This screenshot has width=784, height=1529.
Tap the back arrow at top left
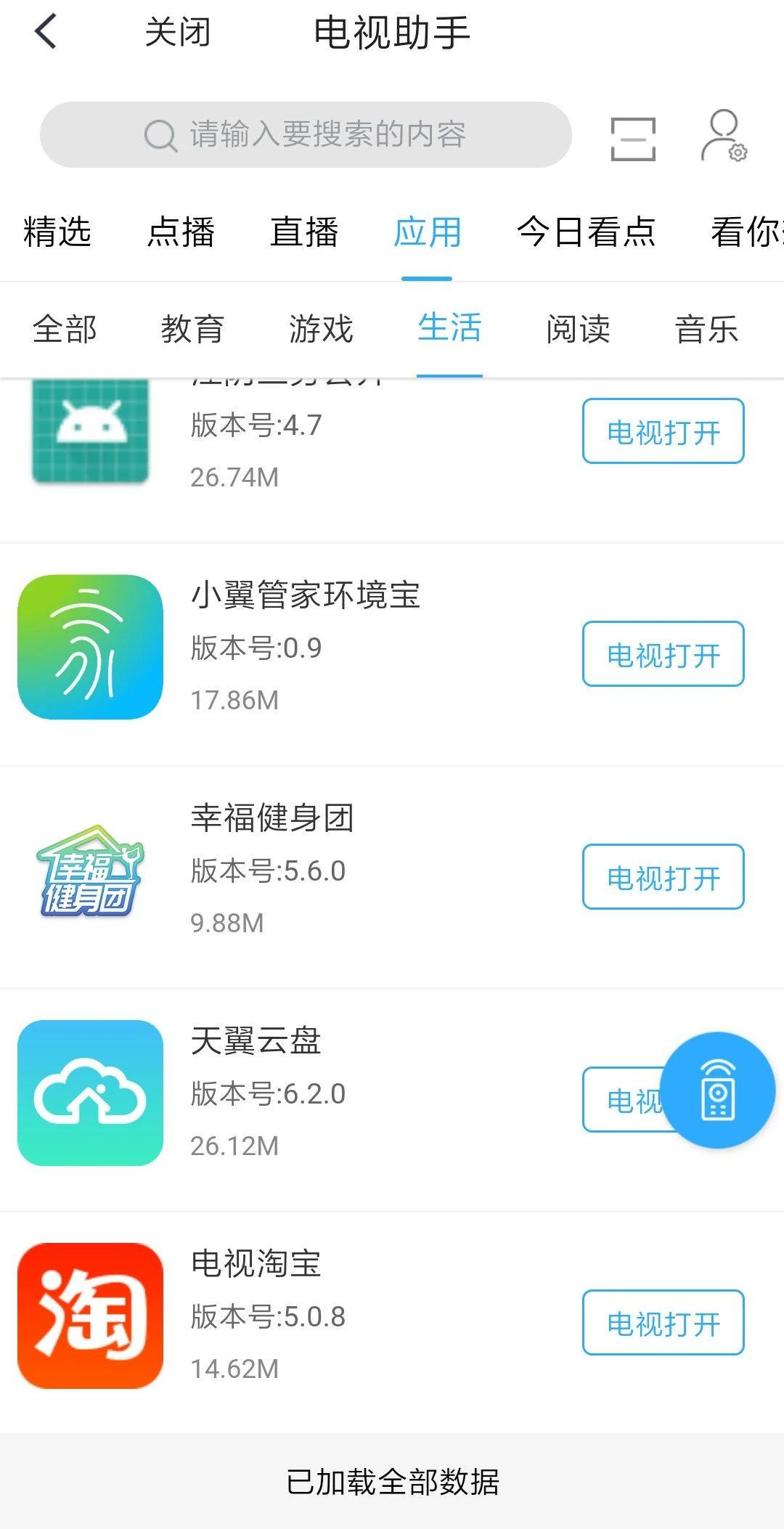click(44, 32)
